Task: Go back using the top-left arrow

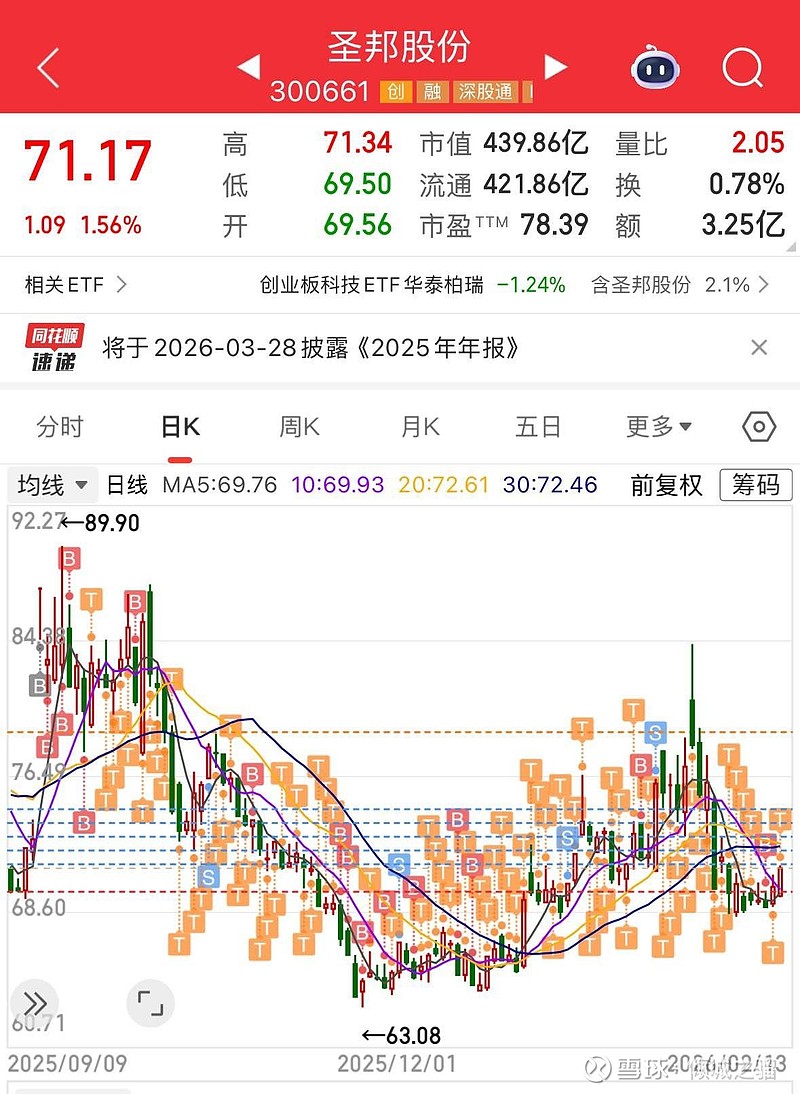Action: pos(48,68)
